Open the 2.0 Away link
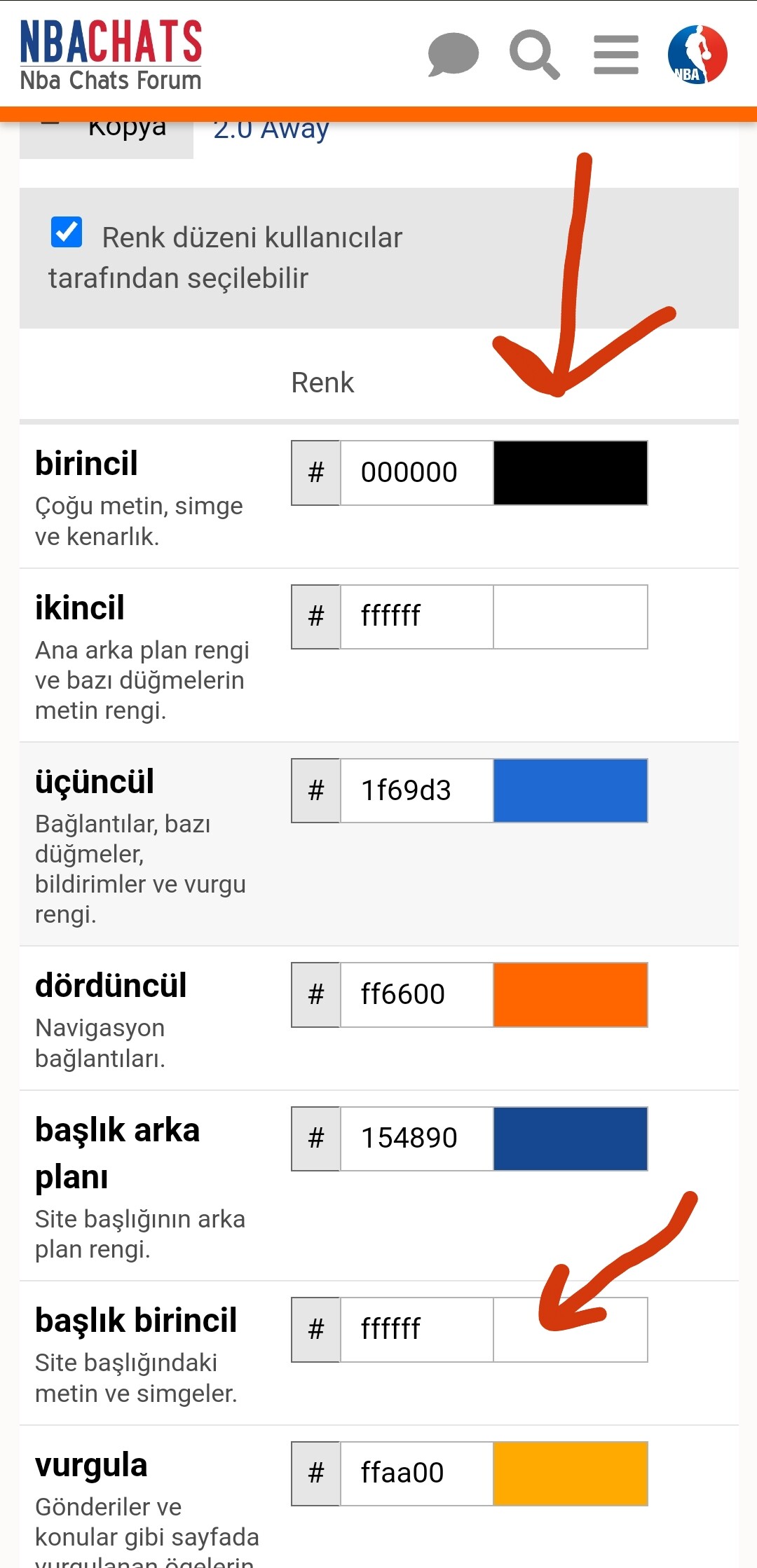The width and height of the screenshot is (757, 1568). click(271, 130)
